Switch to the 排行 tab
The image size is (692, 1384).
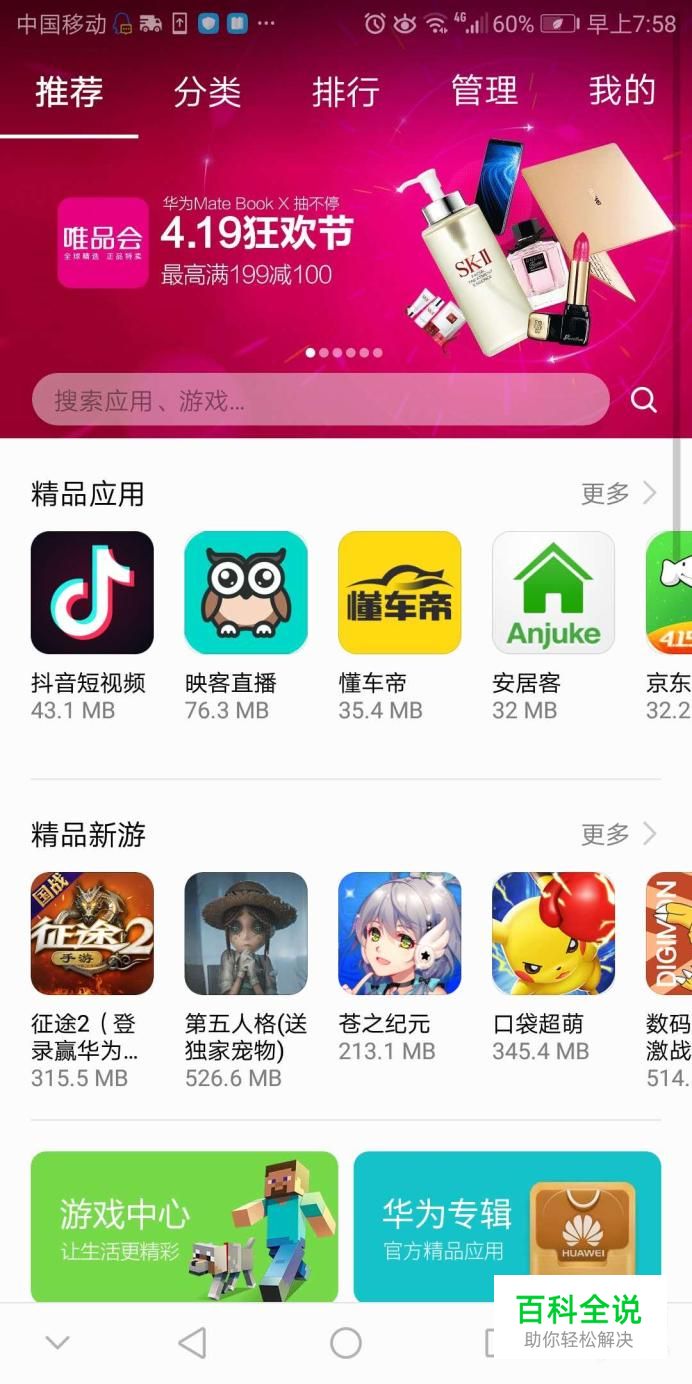pyautogui.click(x=345, y=92)
